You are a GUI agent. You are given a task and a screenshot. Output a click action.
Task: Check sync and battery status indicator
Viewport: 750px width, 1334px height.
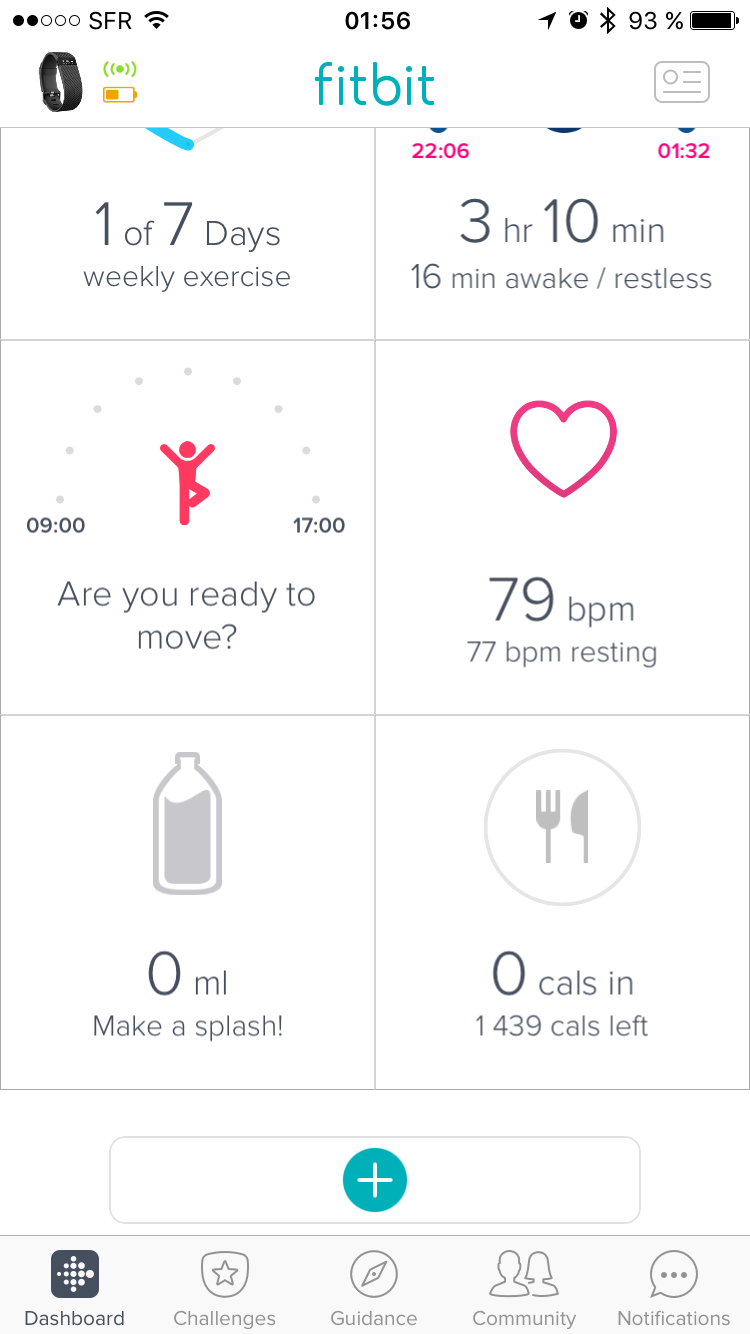coord(119,81)
